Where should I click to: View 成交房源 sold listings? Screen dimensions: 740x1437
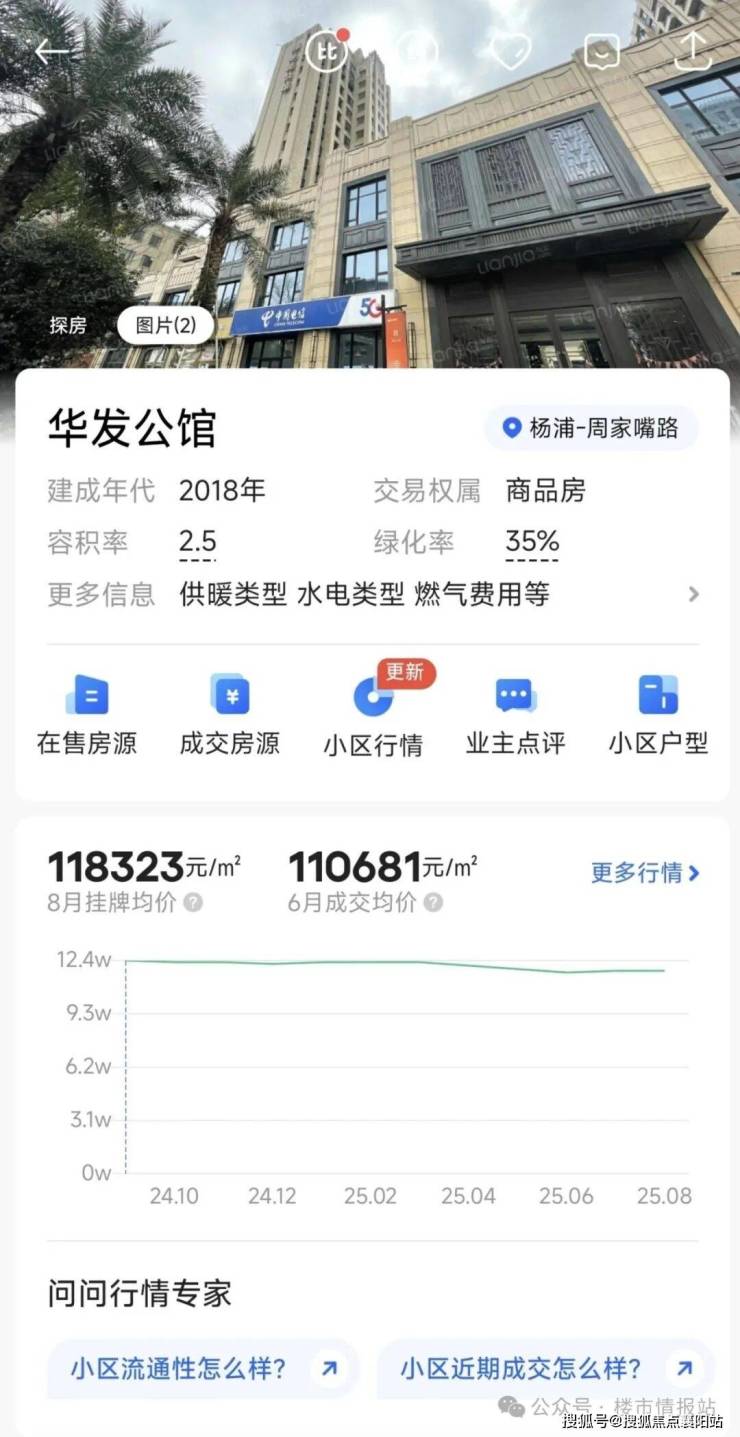(x=229, y=714)
